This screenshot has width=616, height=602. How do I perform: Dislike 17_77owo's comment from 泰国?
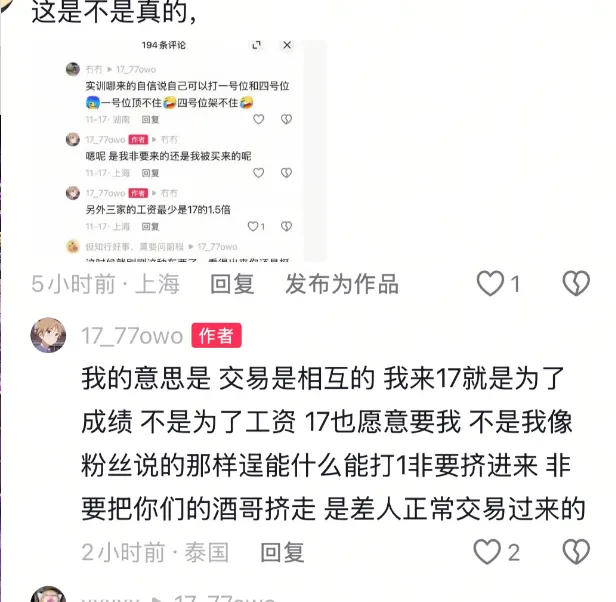click(x=575, y=552)
